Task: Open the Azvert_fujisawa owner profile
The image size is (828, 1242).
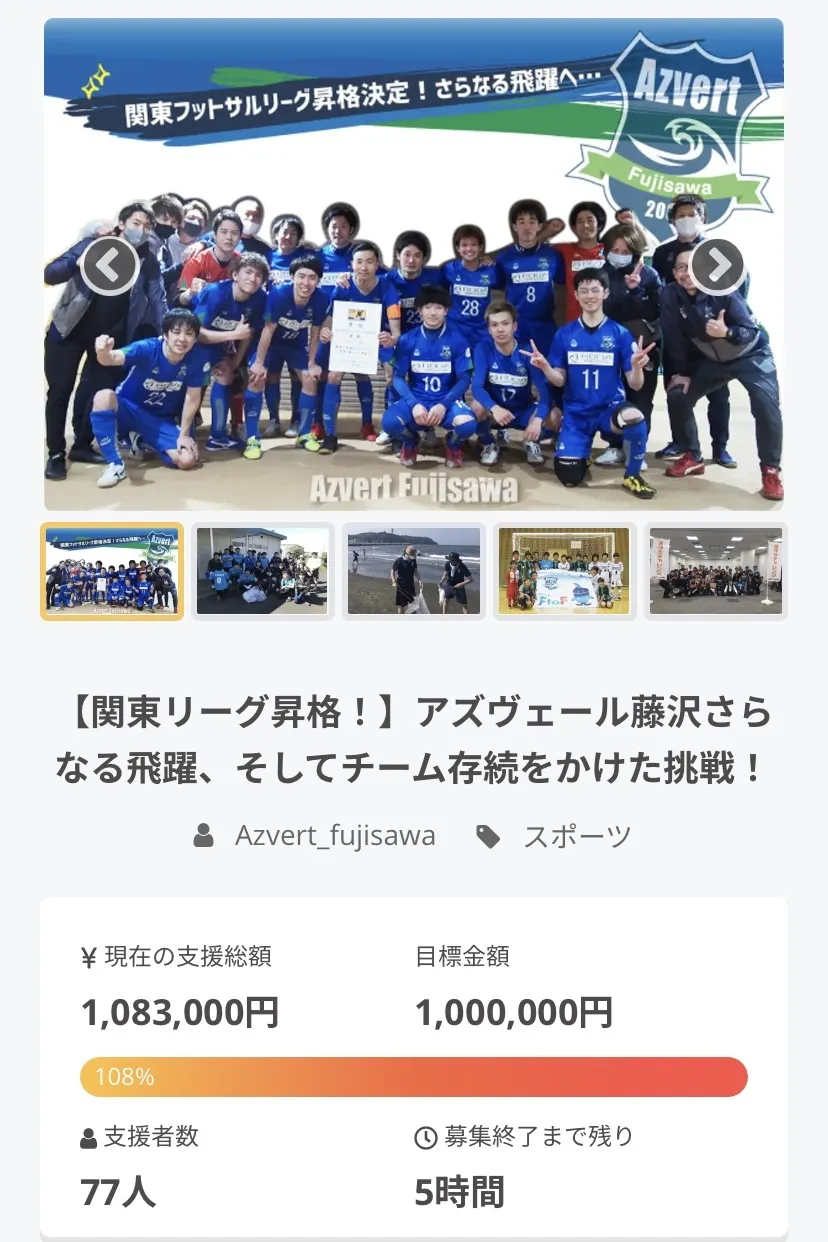Action: click(335, 836)
